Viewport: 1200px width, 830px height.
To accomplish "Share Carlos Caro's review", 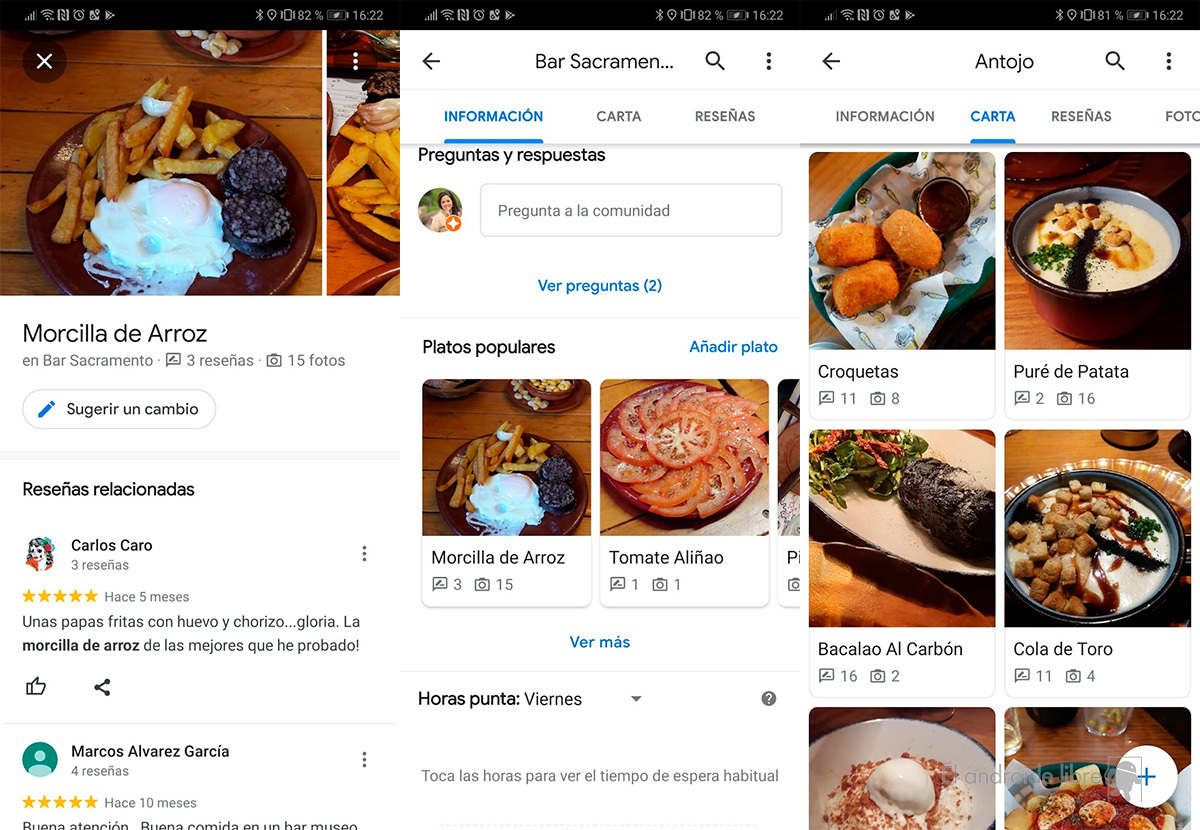I will coord(102,686).
